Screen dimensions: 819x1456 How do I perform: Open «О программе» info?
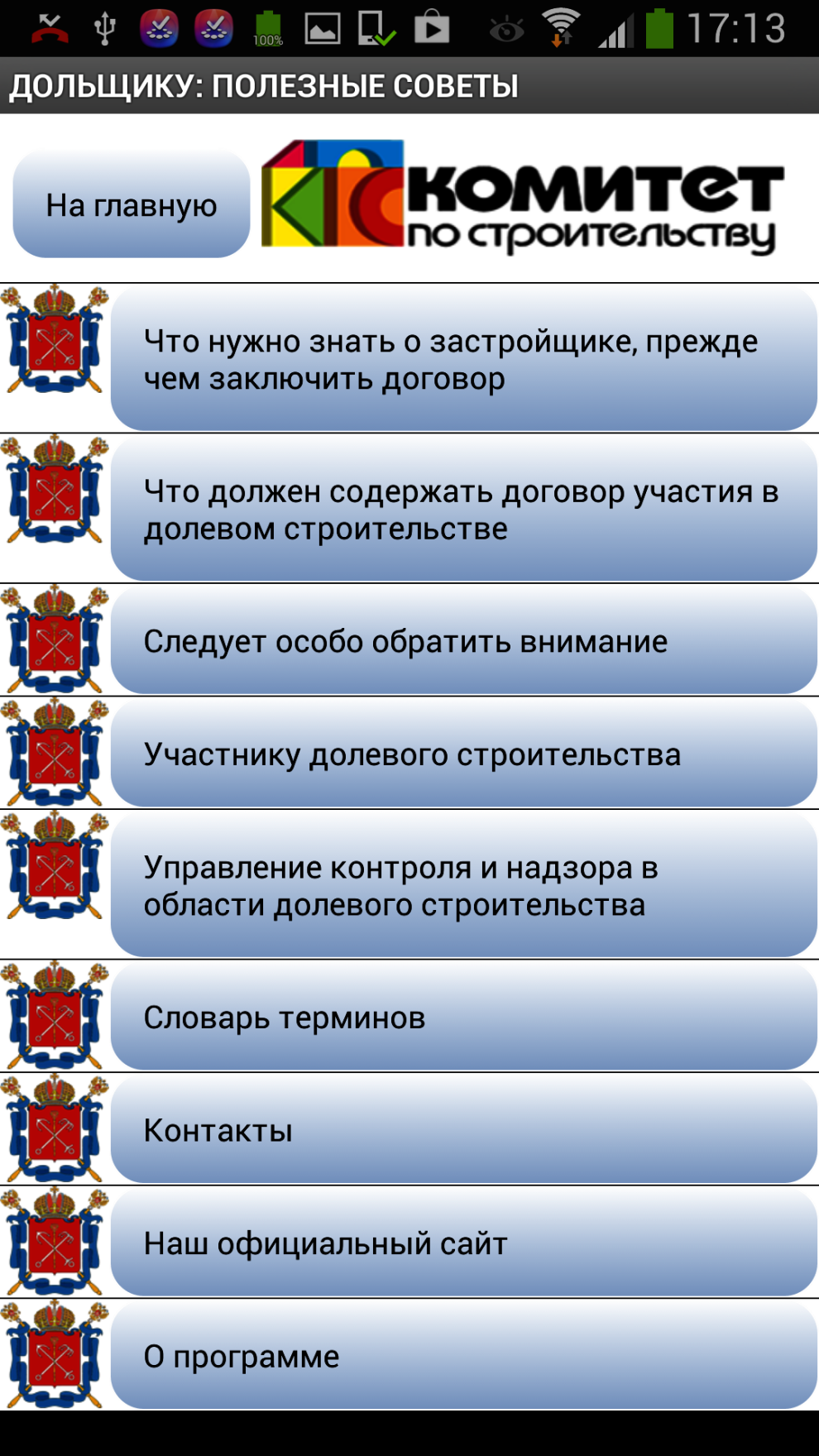coord(464,1356)
